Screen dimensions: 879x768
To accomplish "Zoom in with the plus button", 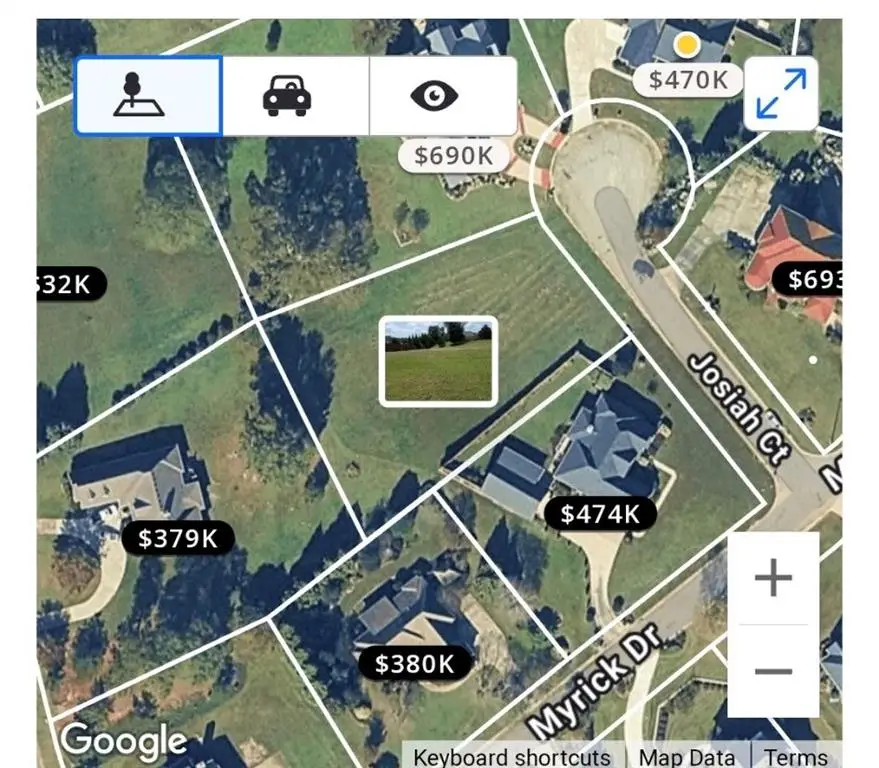I will pos(773,579).
